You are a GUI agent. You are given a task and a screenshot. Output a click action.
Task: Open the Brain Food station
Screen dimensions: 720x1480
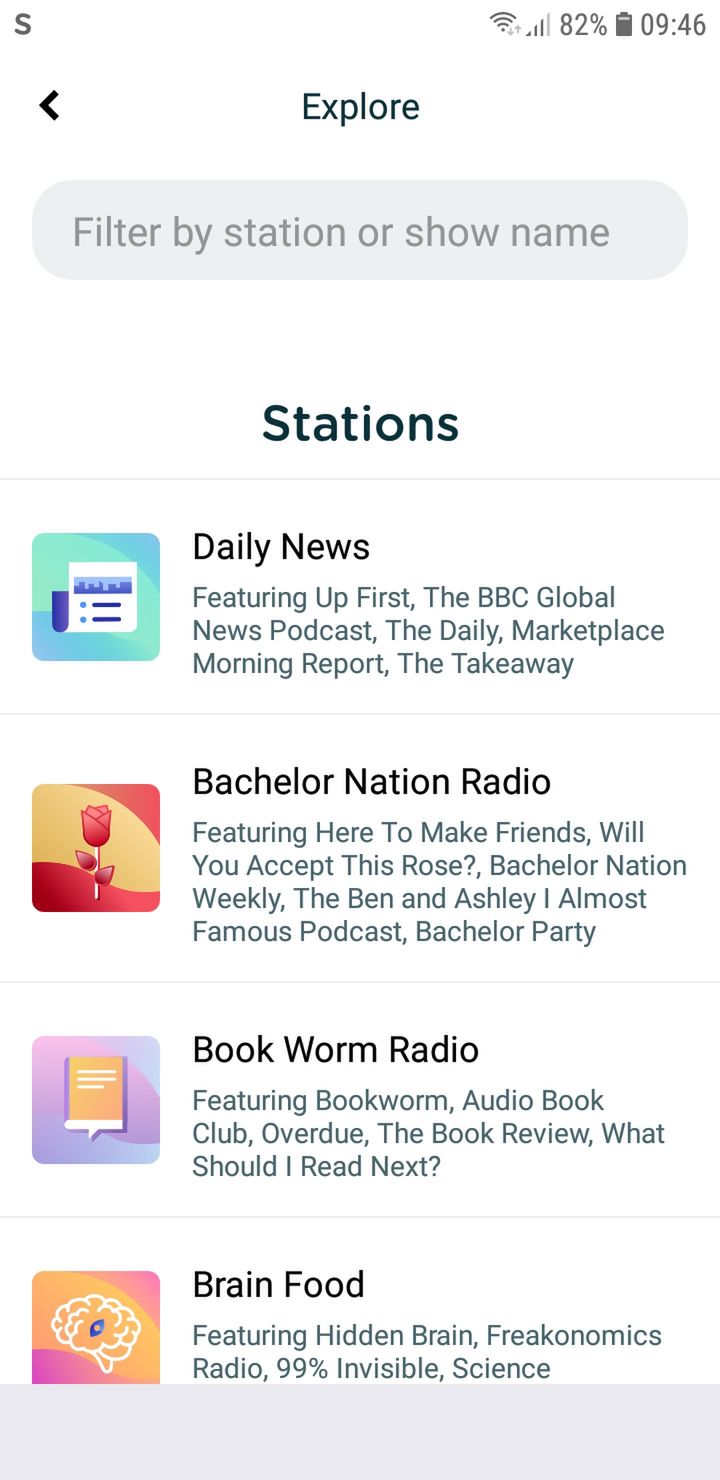coord(360,1301)
